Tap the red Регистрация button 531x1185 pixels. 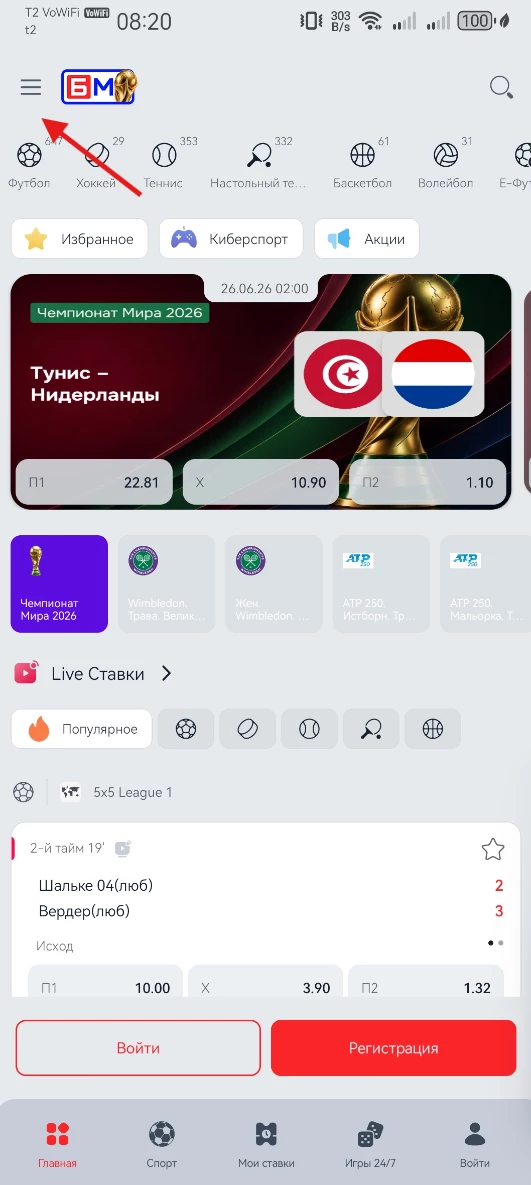(x=394, y=1048)
